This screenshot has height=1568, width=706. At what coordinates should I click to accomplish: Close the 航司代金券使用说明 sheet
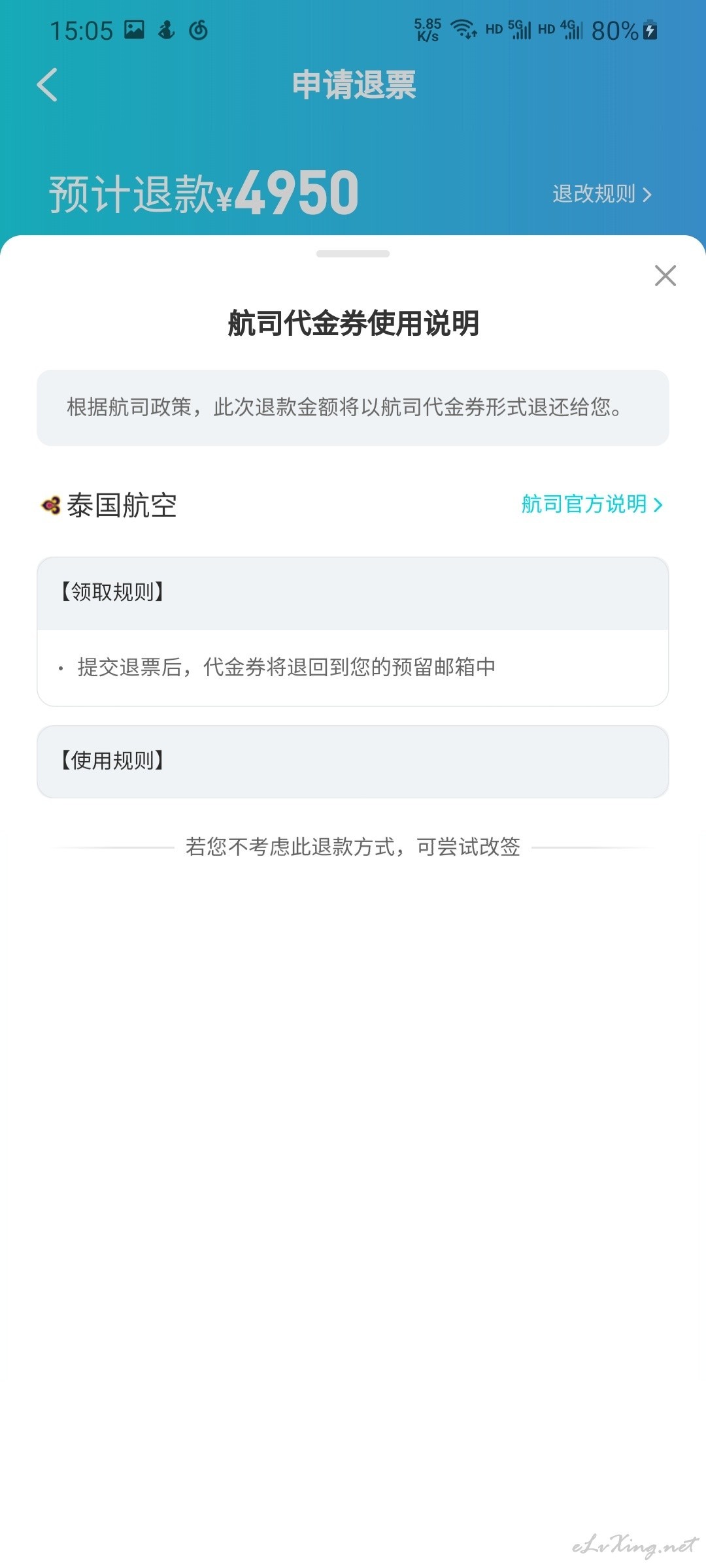tap(665, 276)
